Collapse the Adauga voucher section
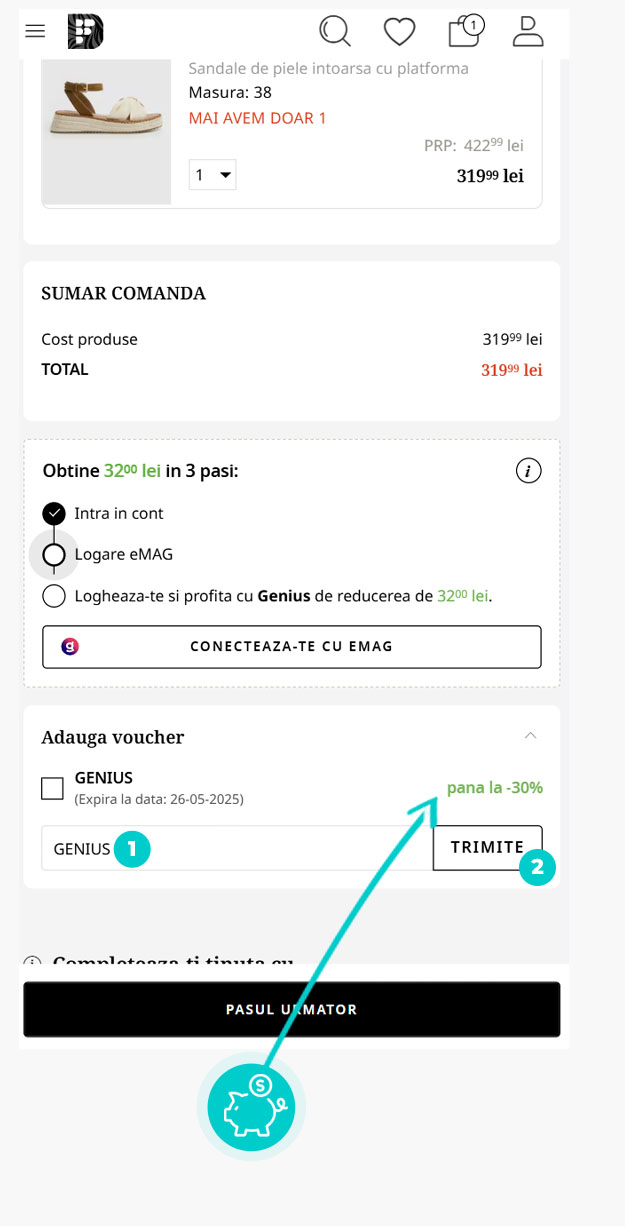 click(531, 735)
